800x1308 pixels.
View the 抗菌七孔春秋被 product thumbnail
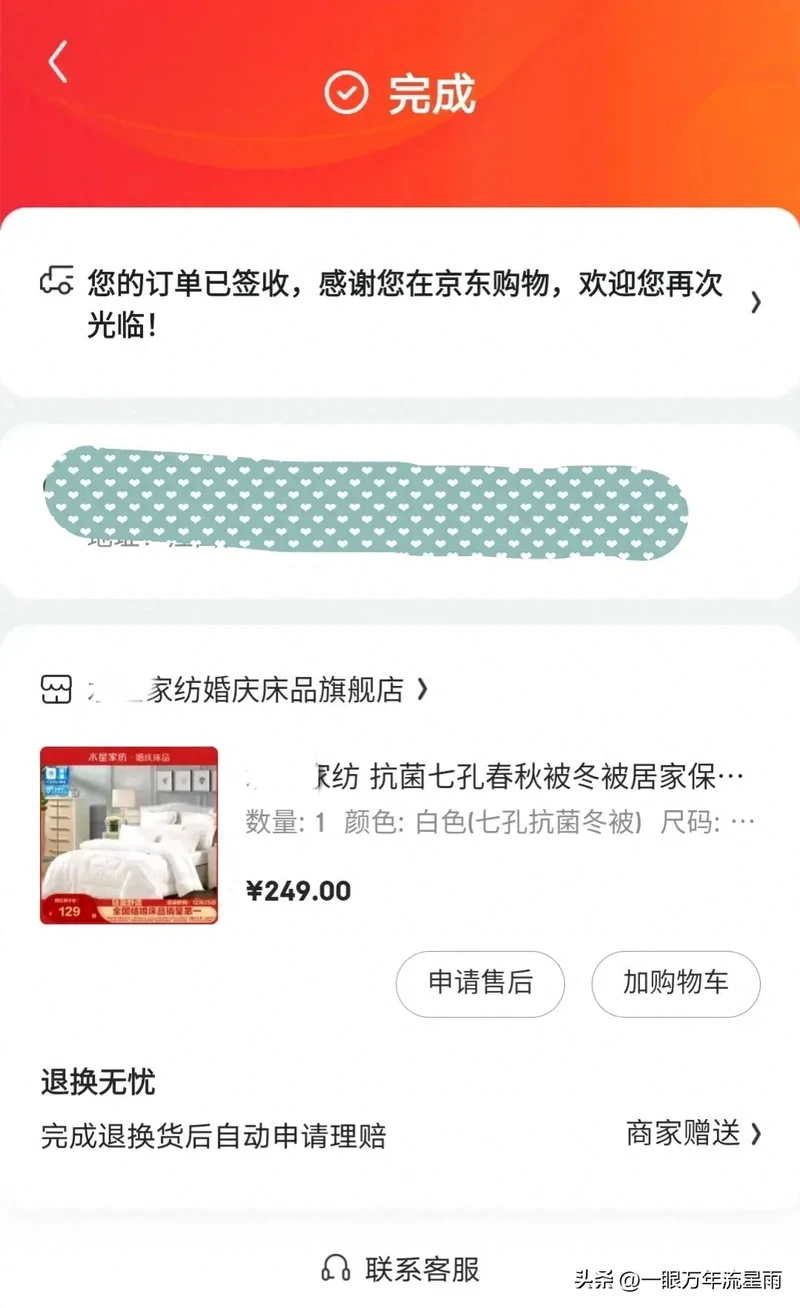[x=129, y=835]
